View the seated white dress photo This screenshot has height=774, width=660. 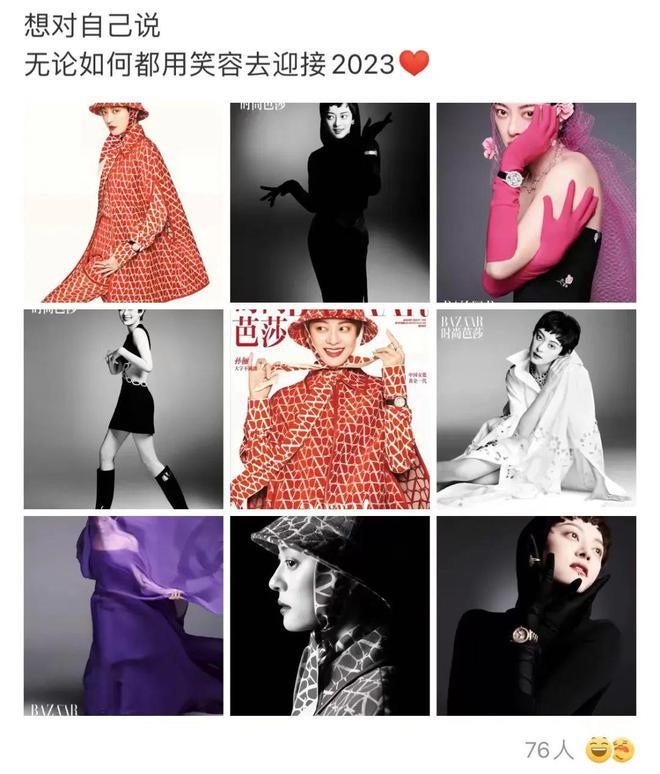point(536,409)
